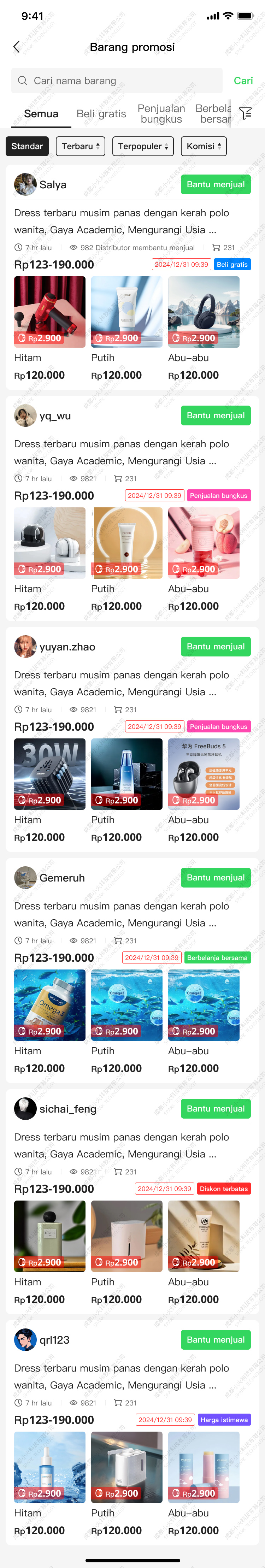Screen dimensions: 265x1568
Task: Switch to the Penjualan bungkus tab
Action: [x=161, y=114]
